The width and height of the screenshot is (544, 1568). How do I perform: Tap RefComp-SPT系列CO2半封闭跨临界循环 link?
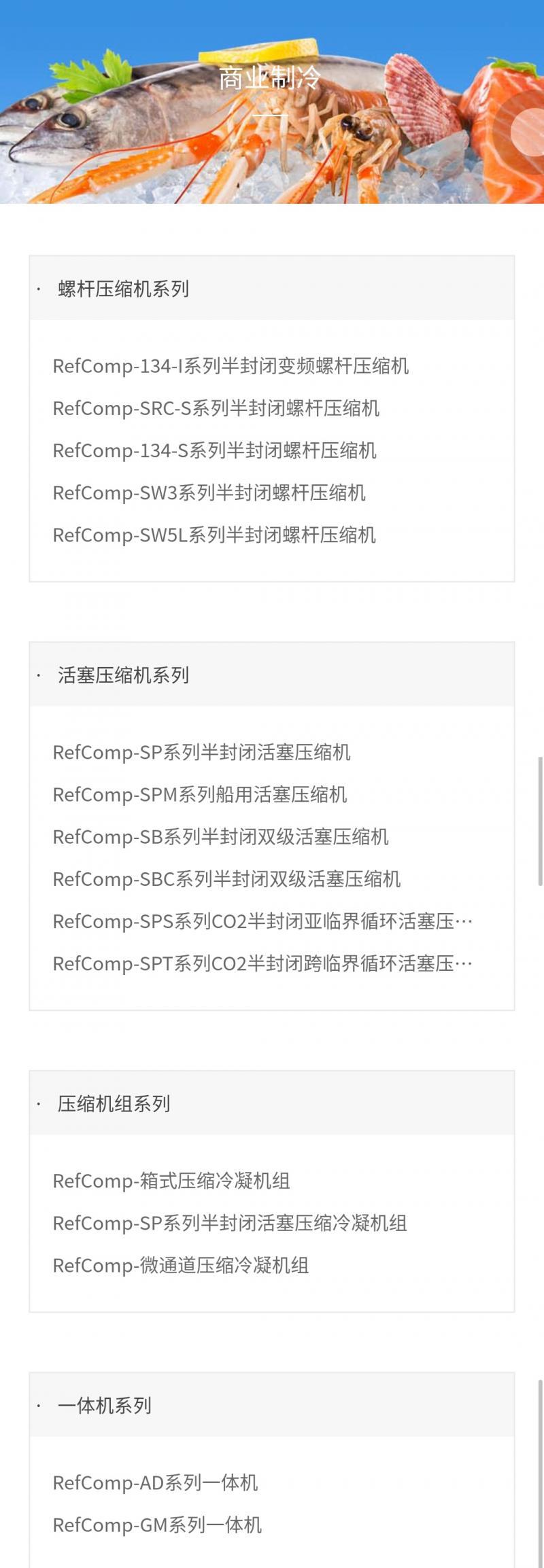[262, 963]
